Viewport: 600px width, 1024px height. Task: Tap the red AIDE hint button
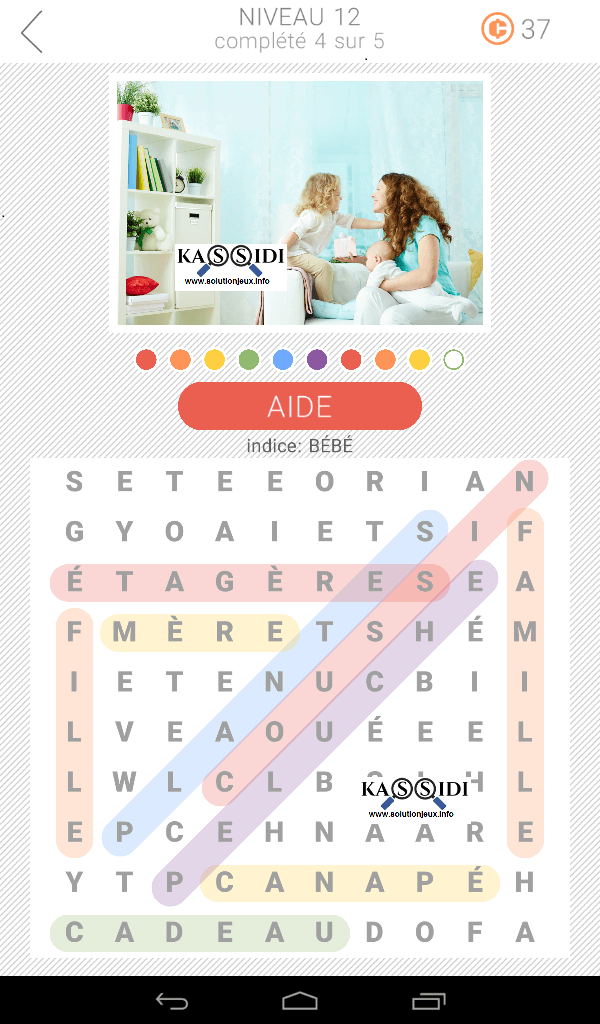click(x=299, y=407)
